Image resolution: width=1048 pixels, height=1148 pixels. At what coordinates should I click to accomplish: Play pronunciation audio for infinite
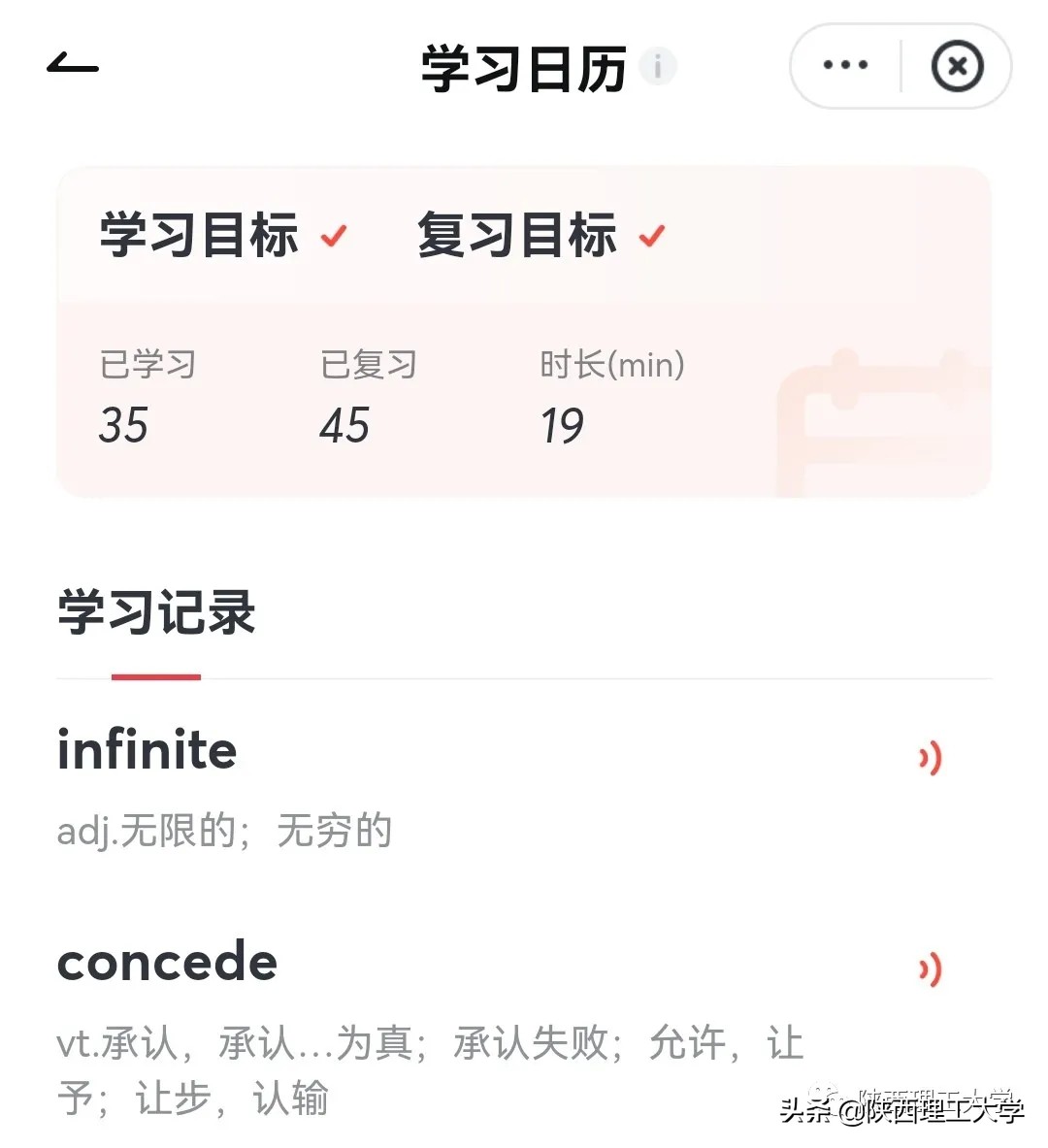930,759
